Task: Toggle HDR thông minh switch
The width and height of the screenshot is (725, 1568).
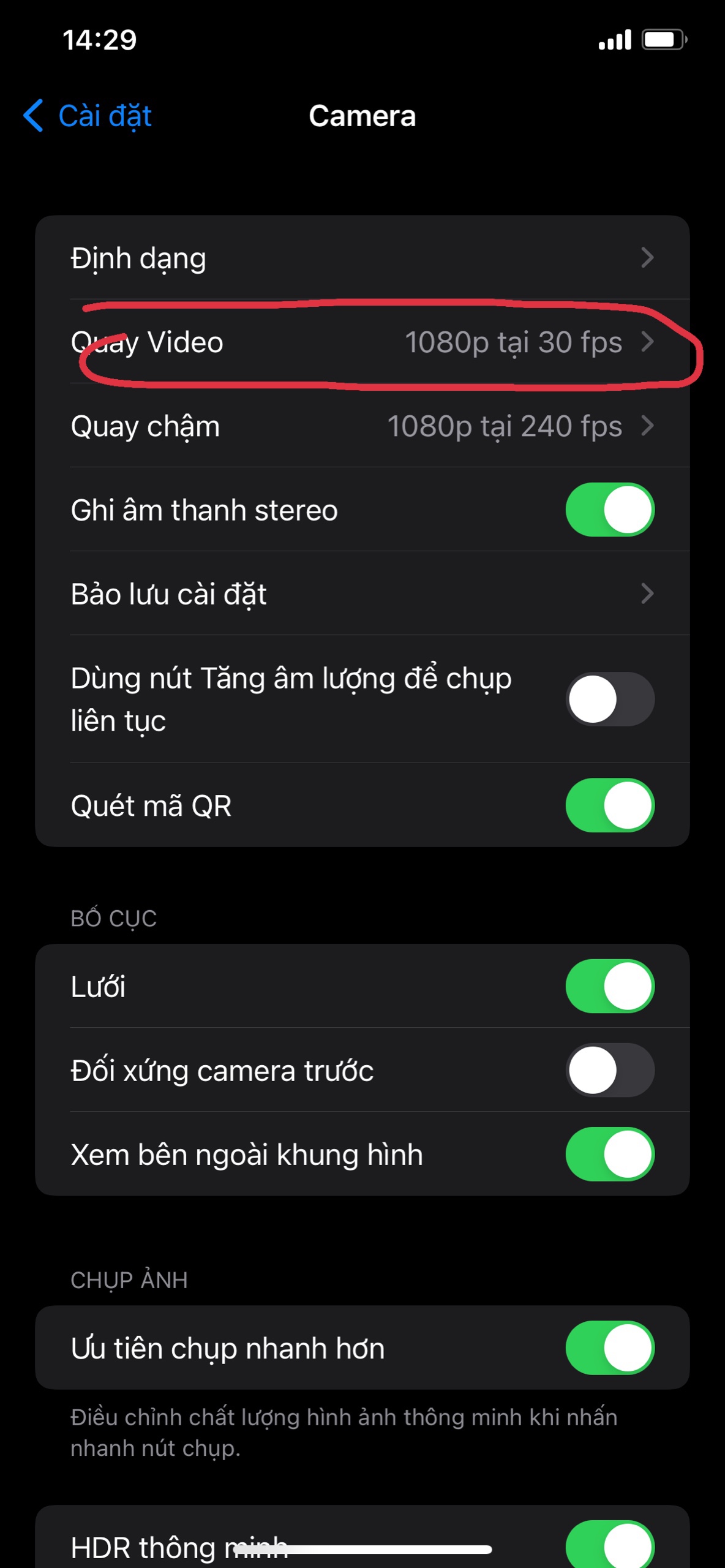Action: coord(610,1545)
